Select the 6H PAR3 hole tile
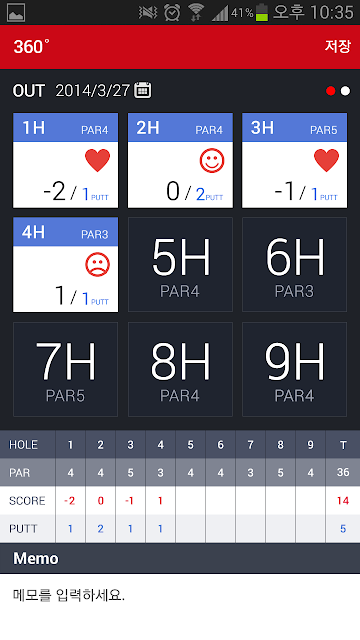Image resolution: width=360 pixels, height=640 pixels. [x=294, y=265]
